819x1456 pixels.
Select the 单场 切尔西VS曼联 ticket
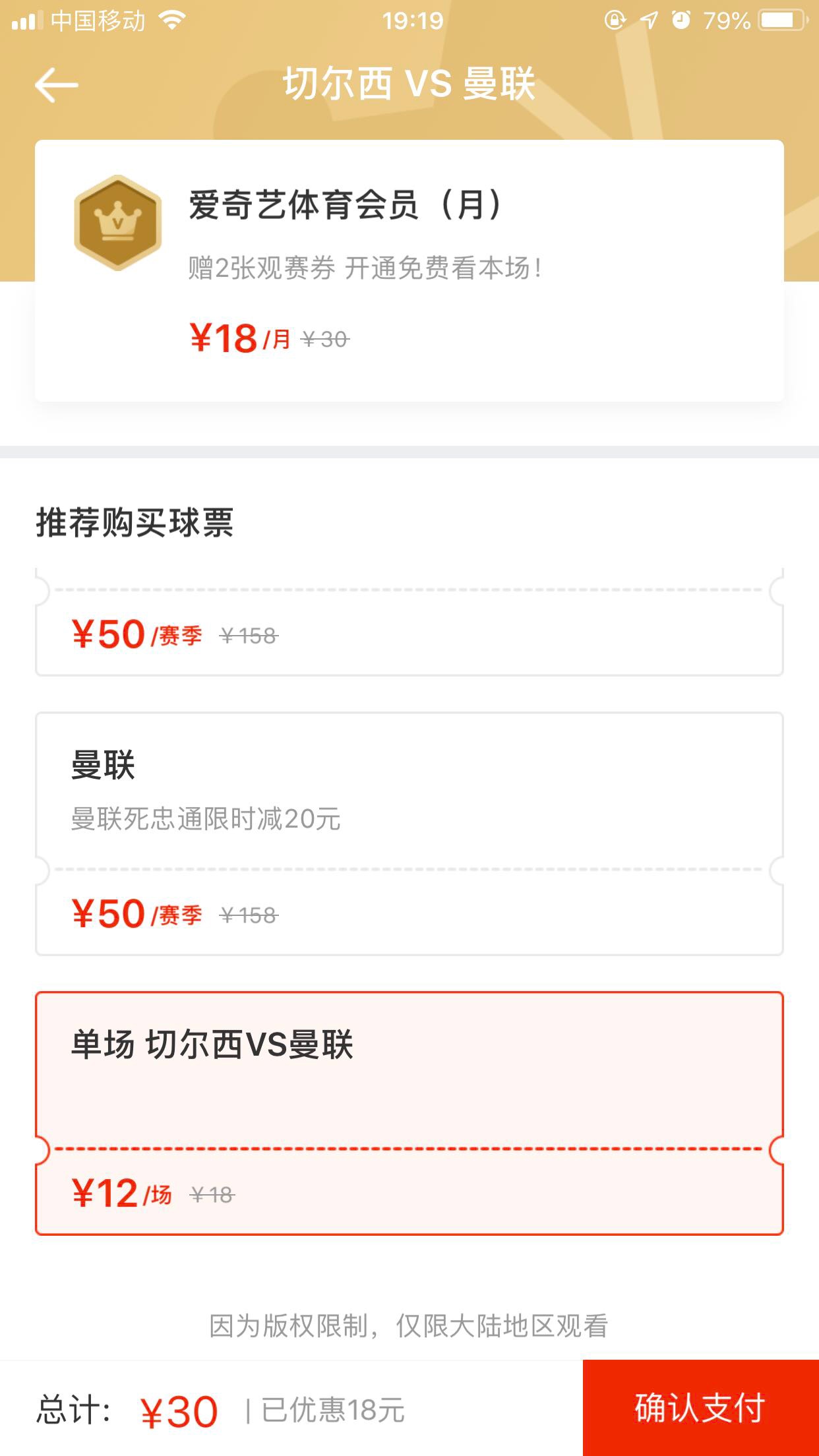pos(409,1112)
